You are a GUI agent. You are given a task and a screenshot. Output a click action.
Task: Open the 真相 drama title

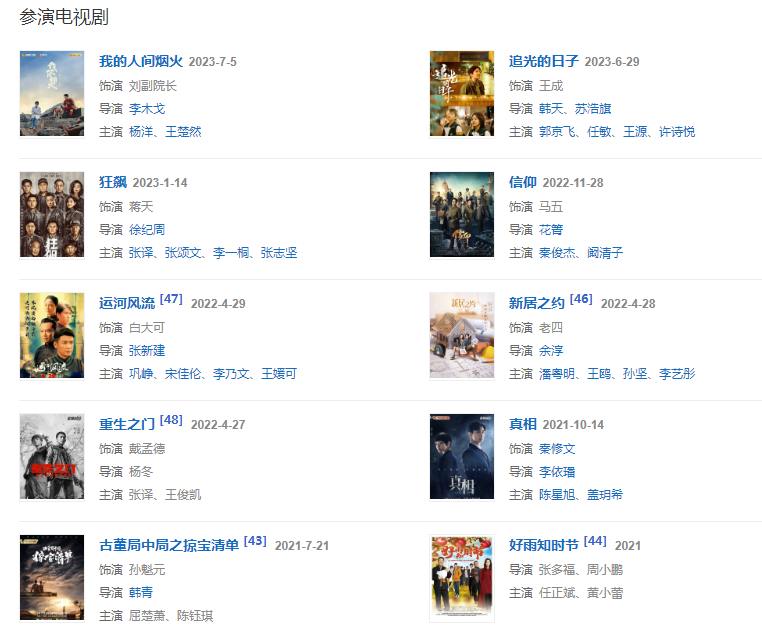pos(522,424)
